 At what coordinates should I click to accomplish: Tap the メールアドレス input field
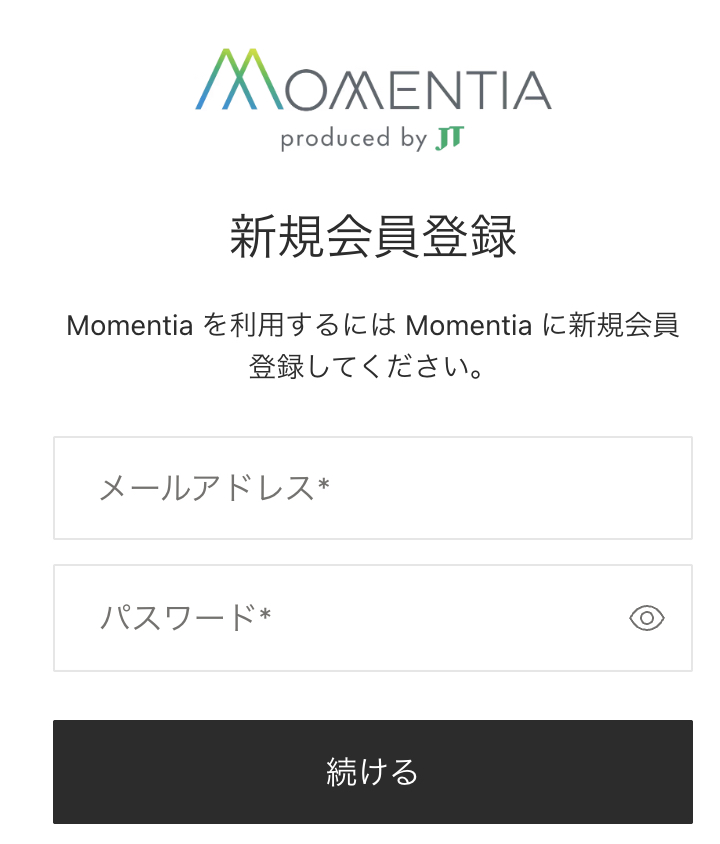[372, 488]
